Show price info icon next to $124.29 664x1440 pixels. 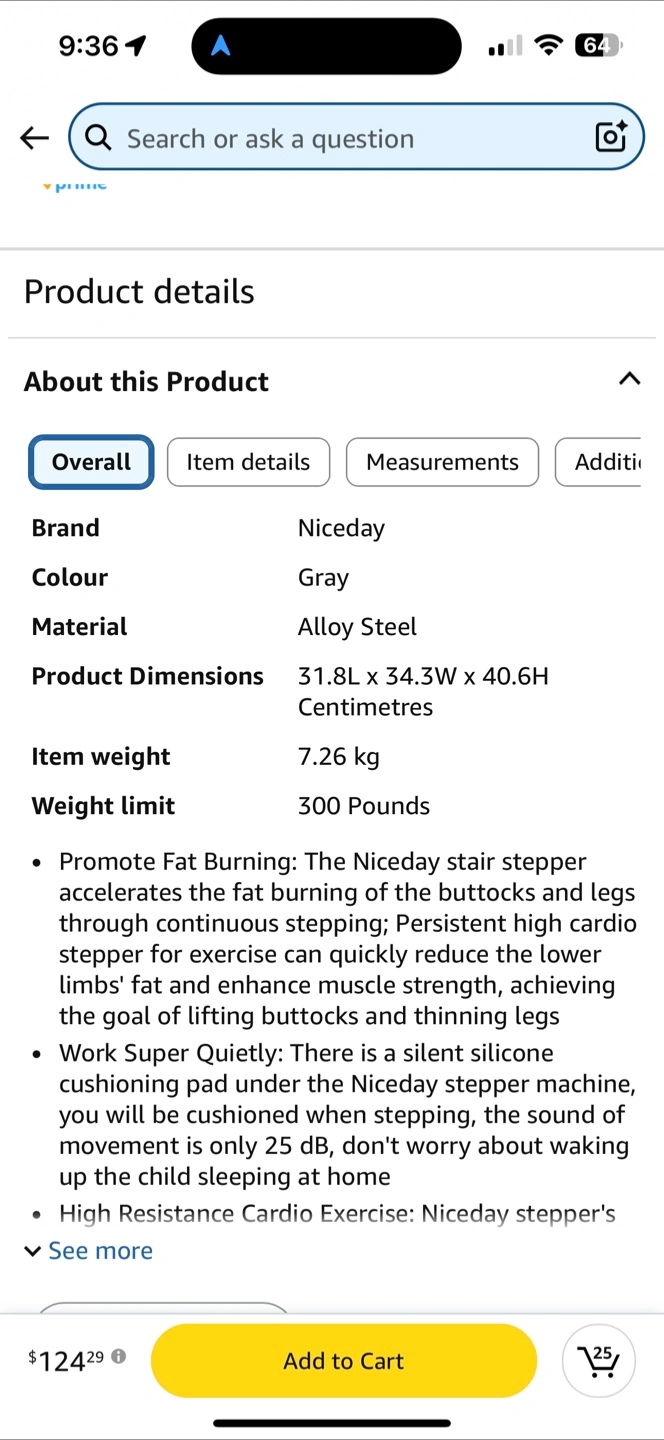pos(119,1356)
